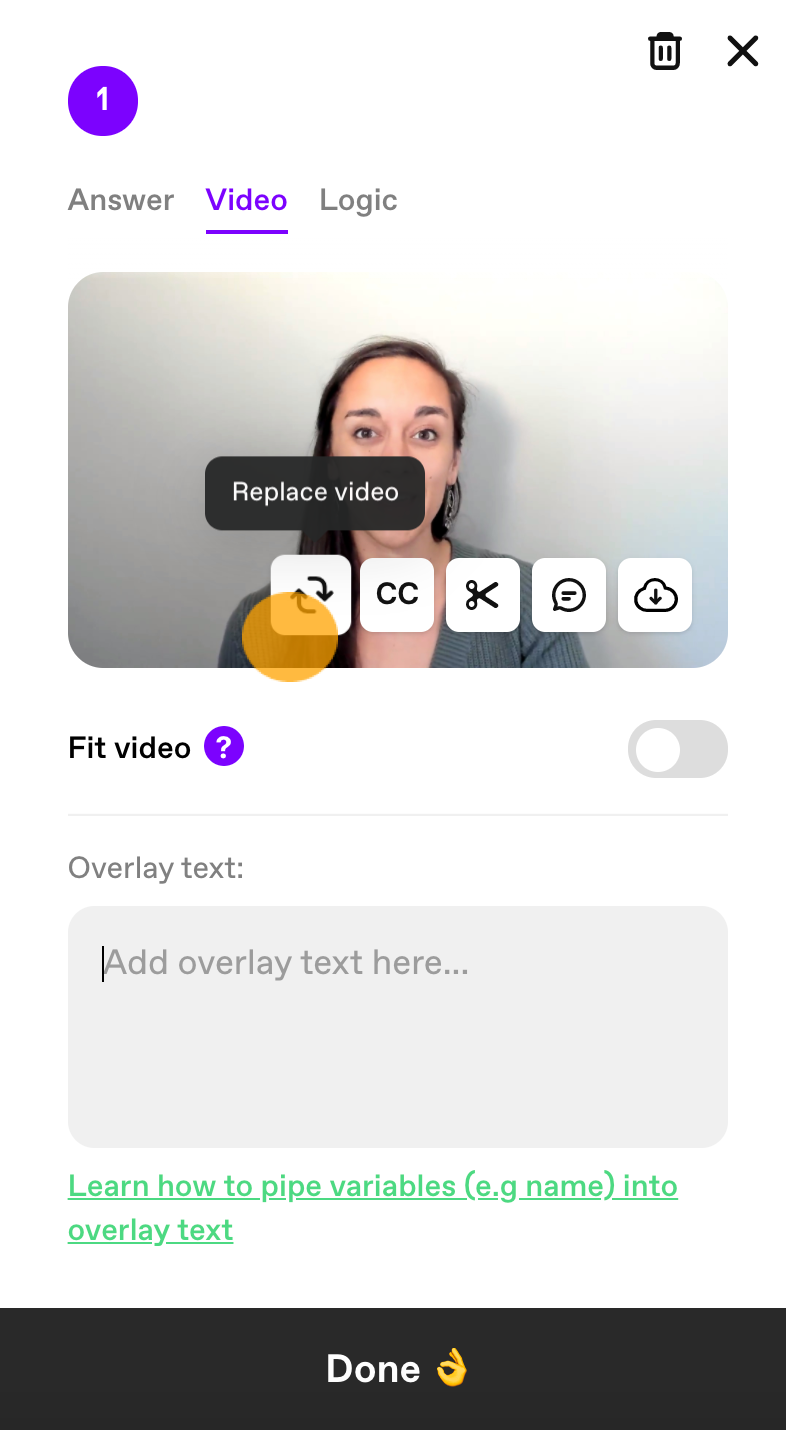Download the video via the cloud icon
The height and width of the screenshot is (1430, 786).
(655, 595)
